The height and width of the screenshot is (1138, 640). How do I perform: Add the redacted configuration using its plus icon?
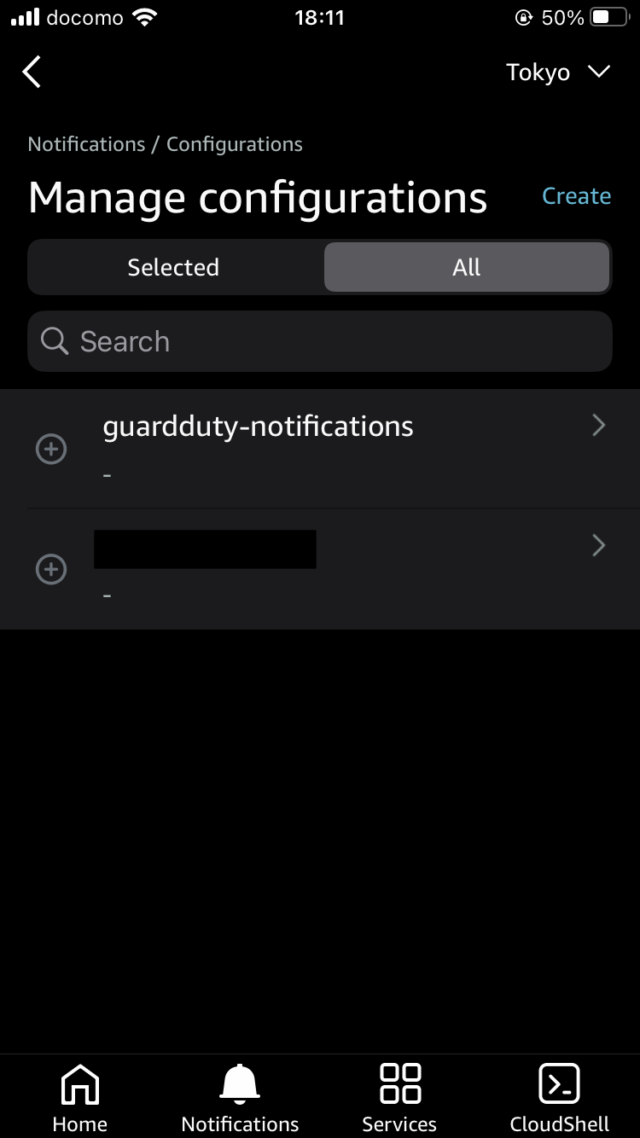tap(52, 570)
